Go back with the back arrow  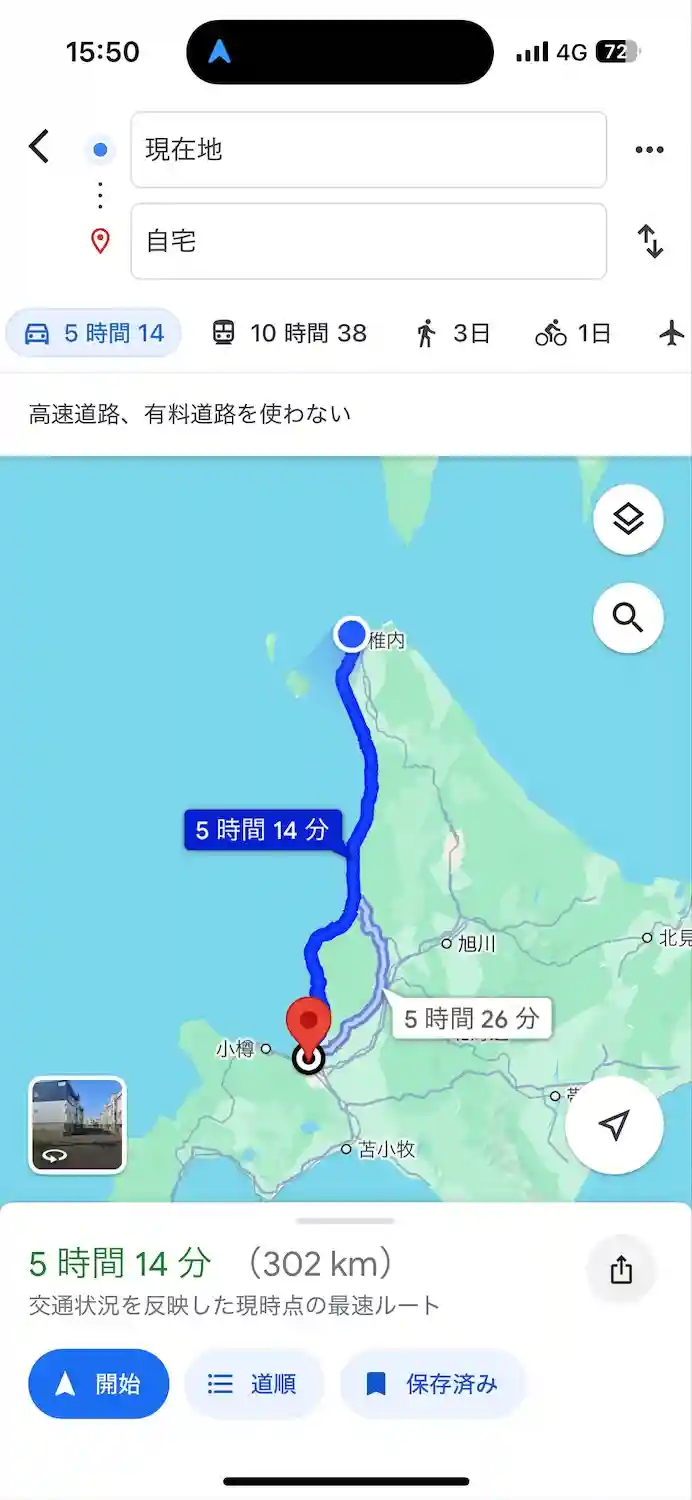click(x=39, y=148)
